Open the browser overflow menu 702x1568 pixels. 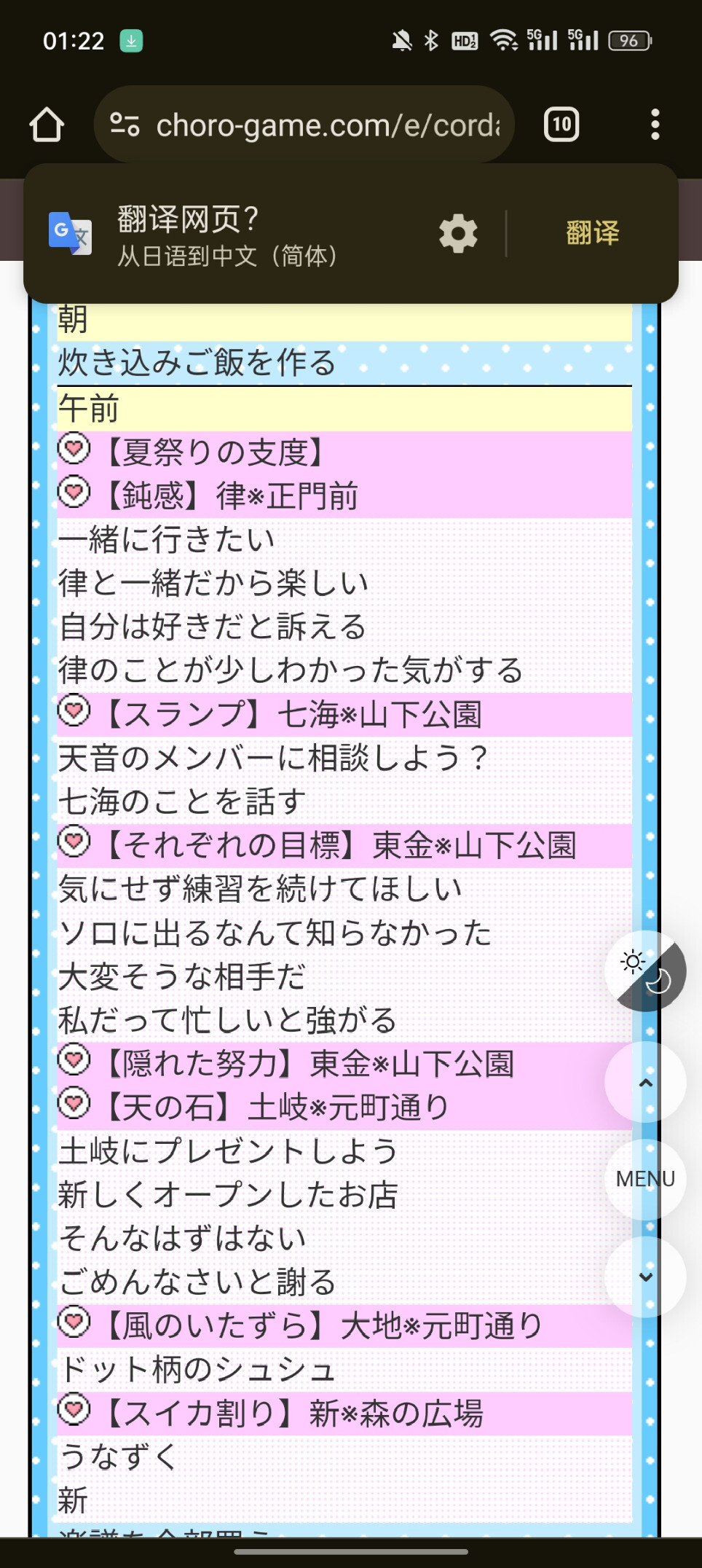[655, 125]
